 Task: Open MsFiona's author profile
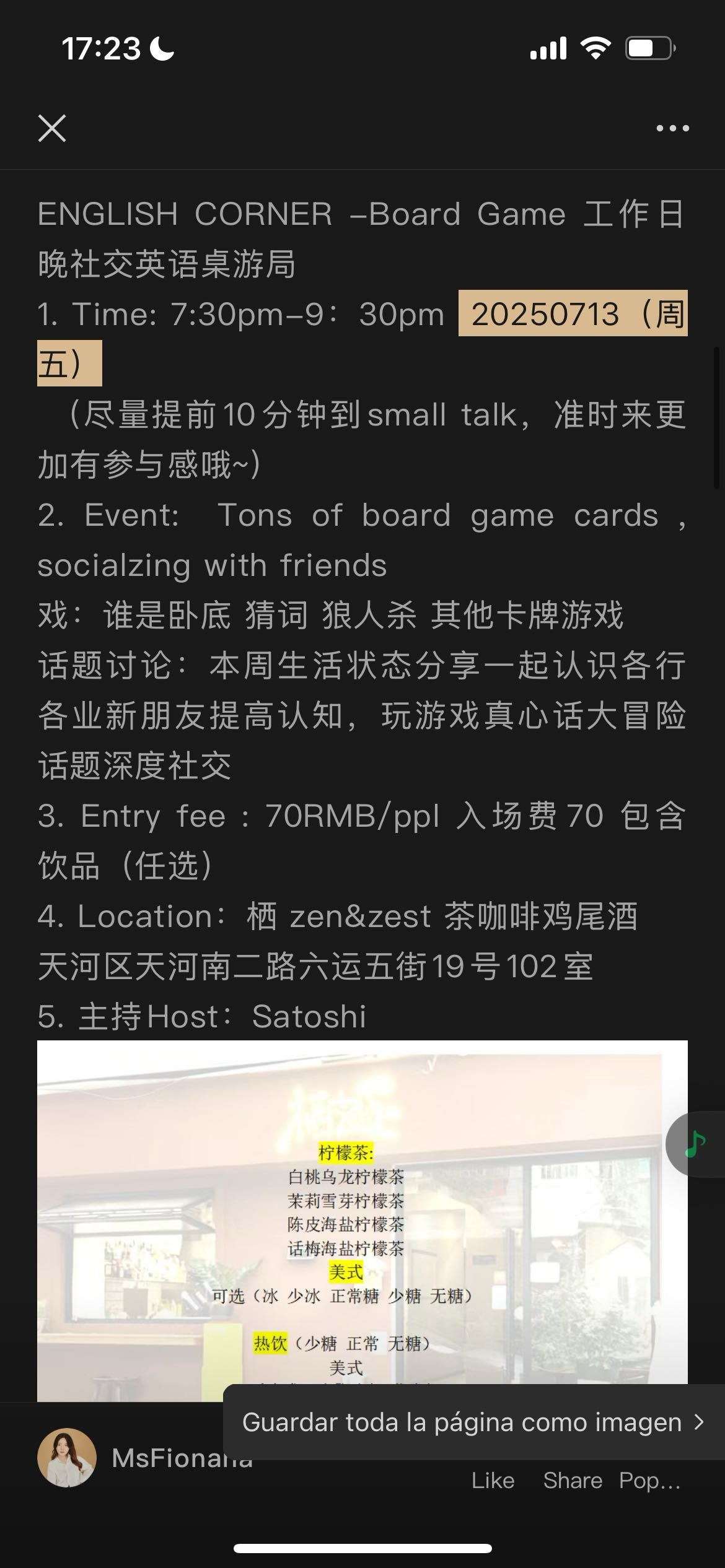click(x=67, y=1458)
